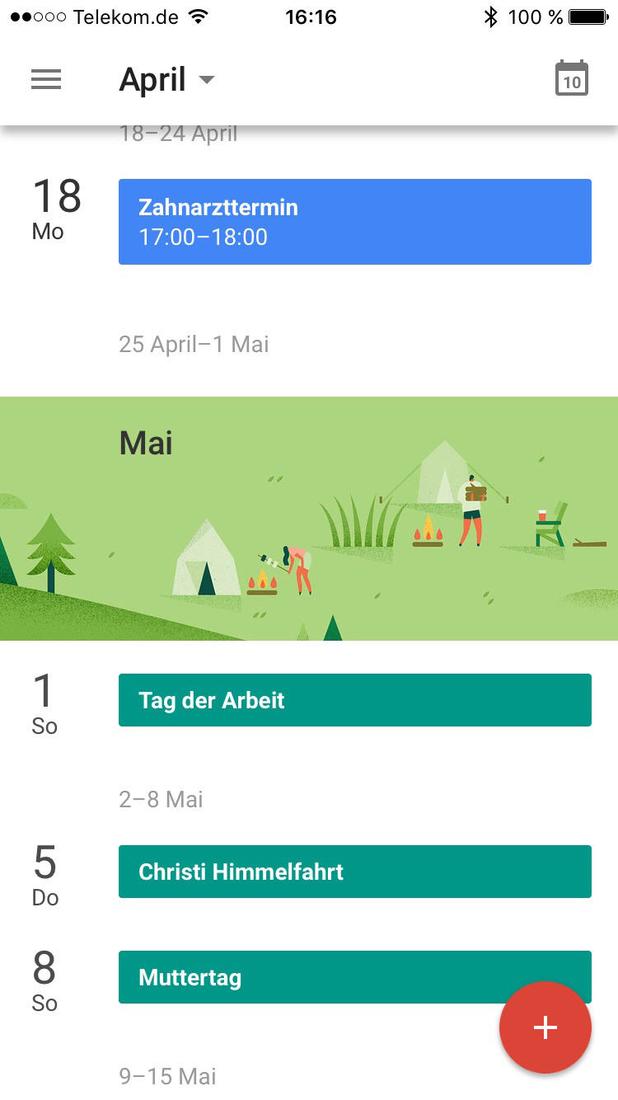Jump to today via calendar icon

pyautogui.click(x=572, y=79)
